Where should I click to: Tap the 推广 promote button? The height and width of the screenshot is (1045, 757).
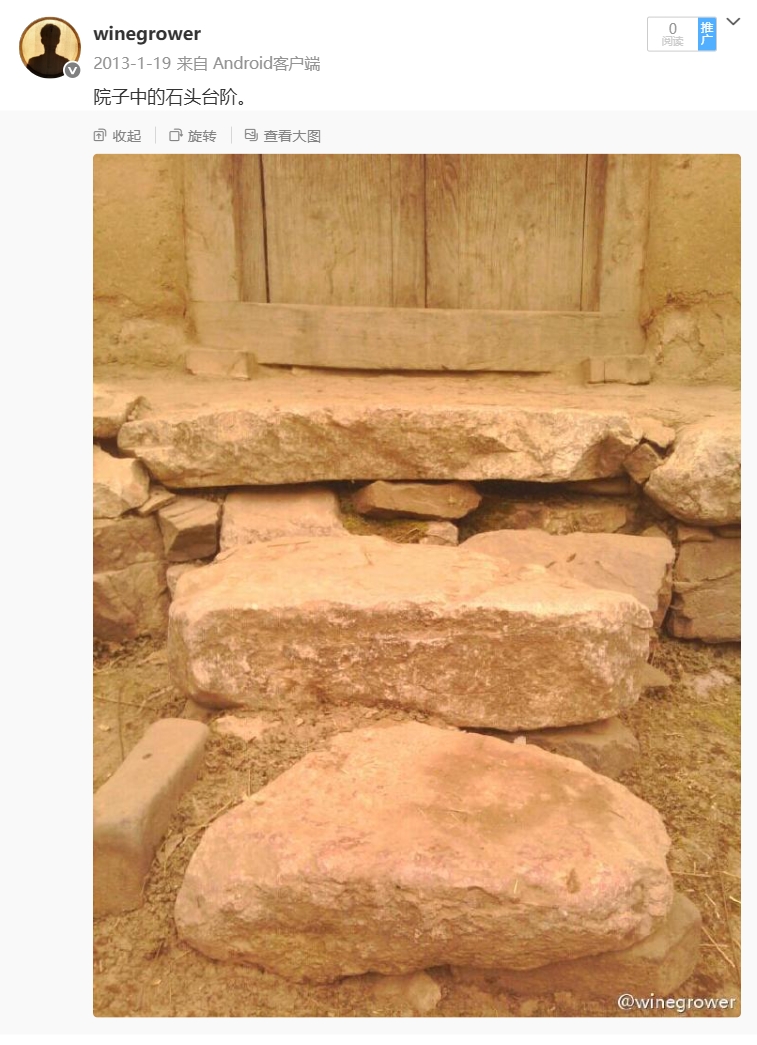707,34
